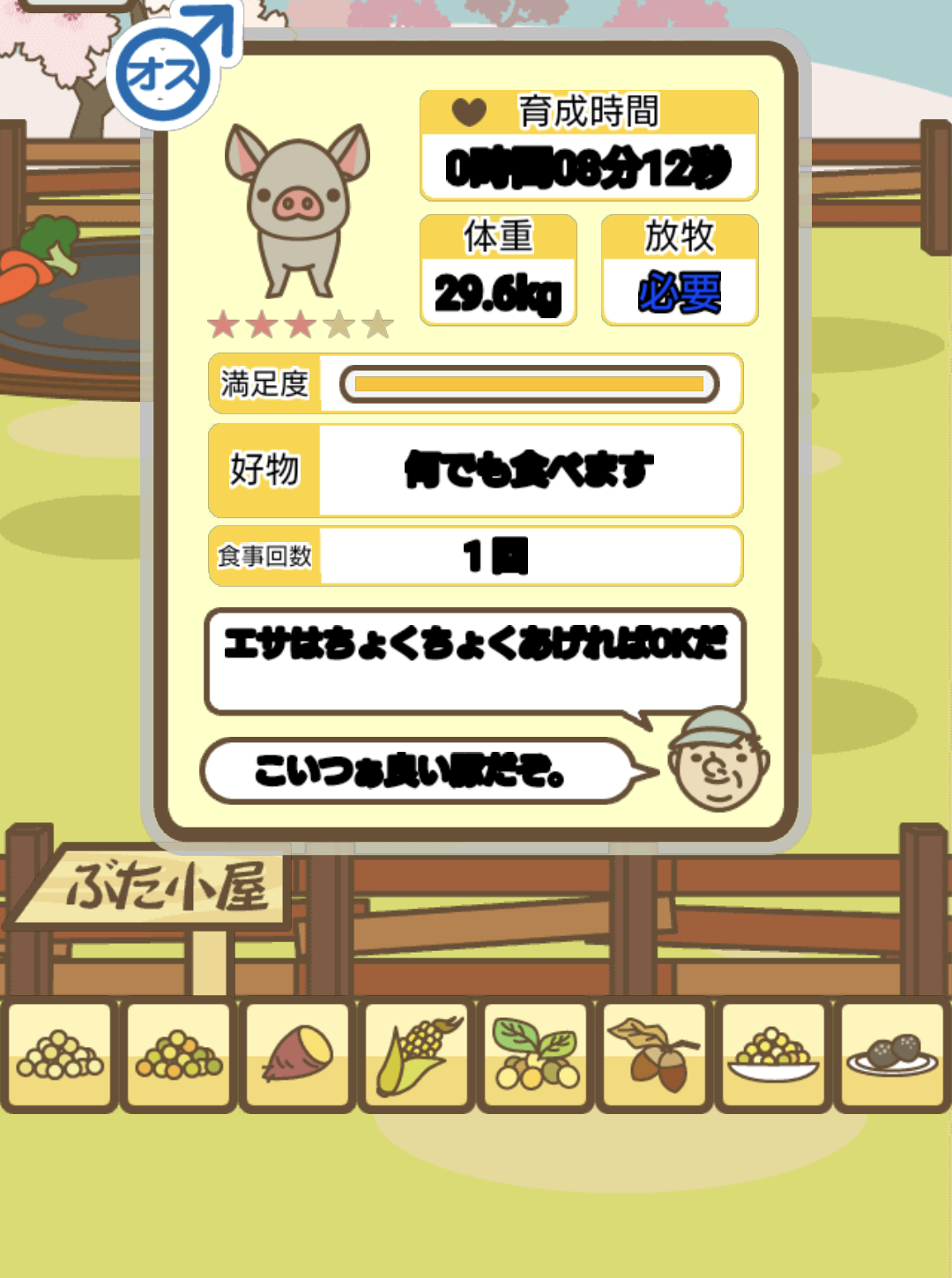This screenshot has height=1278, width=952.
Task: Select the plate of dark truffles
Action: point(892,1054)
